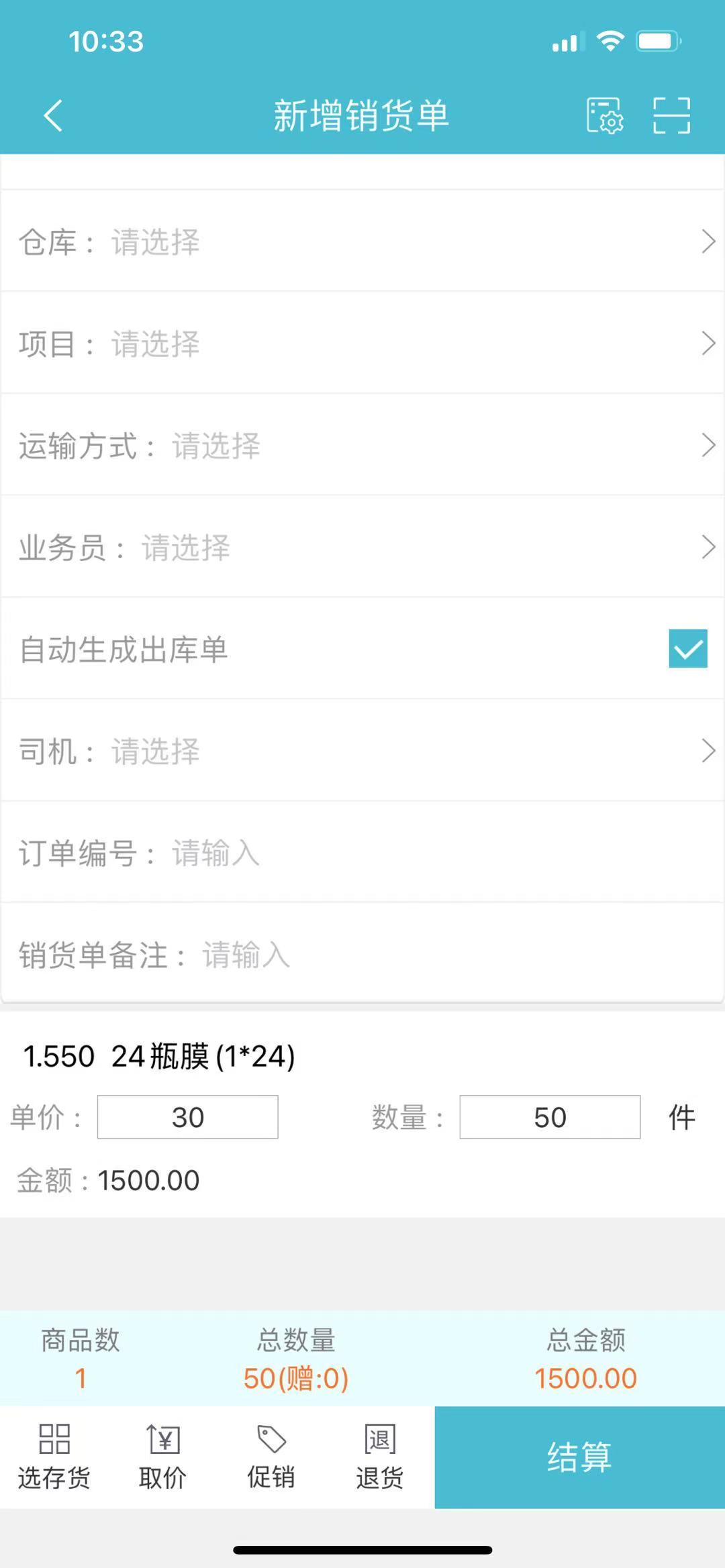The width and height of the screenshot is (725, 1568).
Task: Open 促销 promotions
Action: click(x=271, y=1457)
